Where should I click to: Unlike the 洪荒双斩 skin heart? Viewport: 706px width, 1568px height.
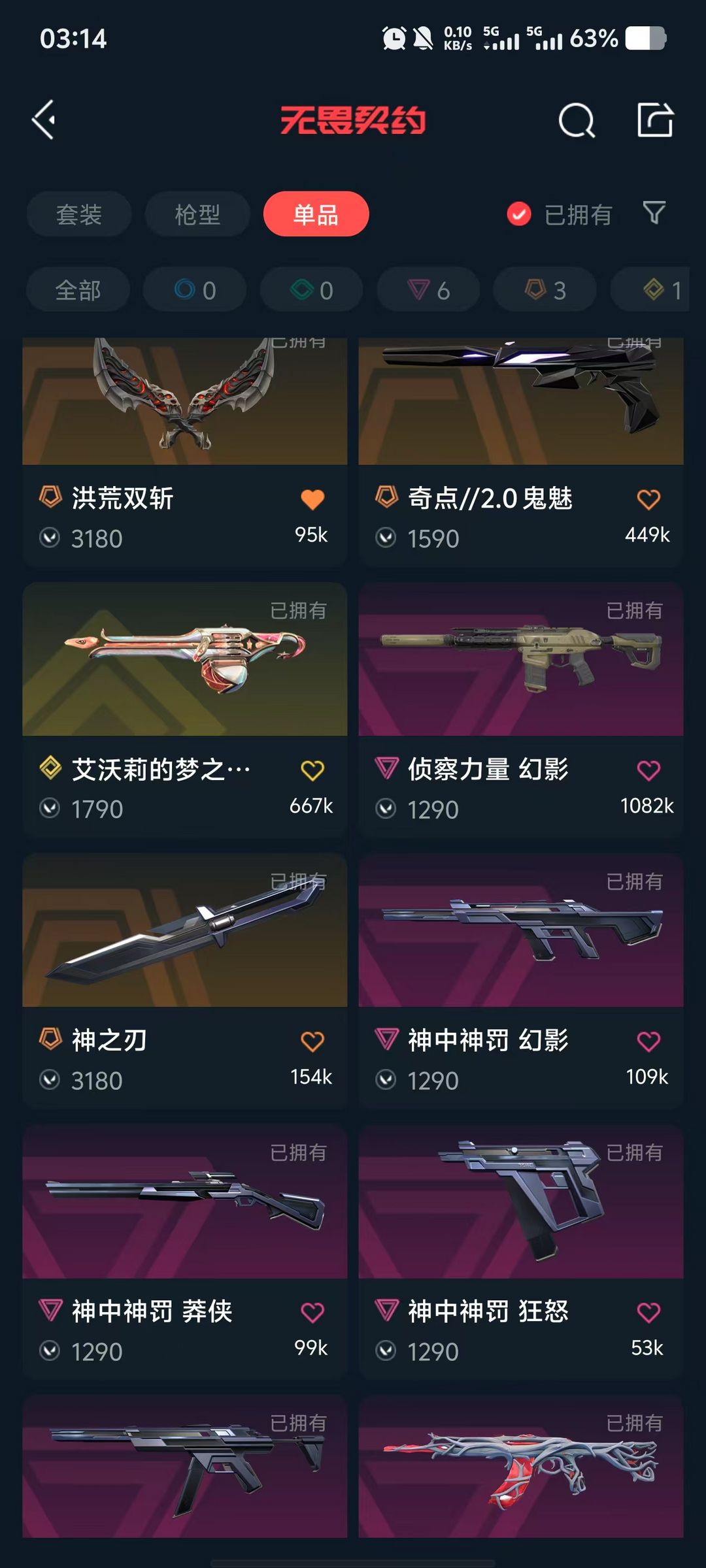pos(312,500)
